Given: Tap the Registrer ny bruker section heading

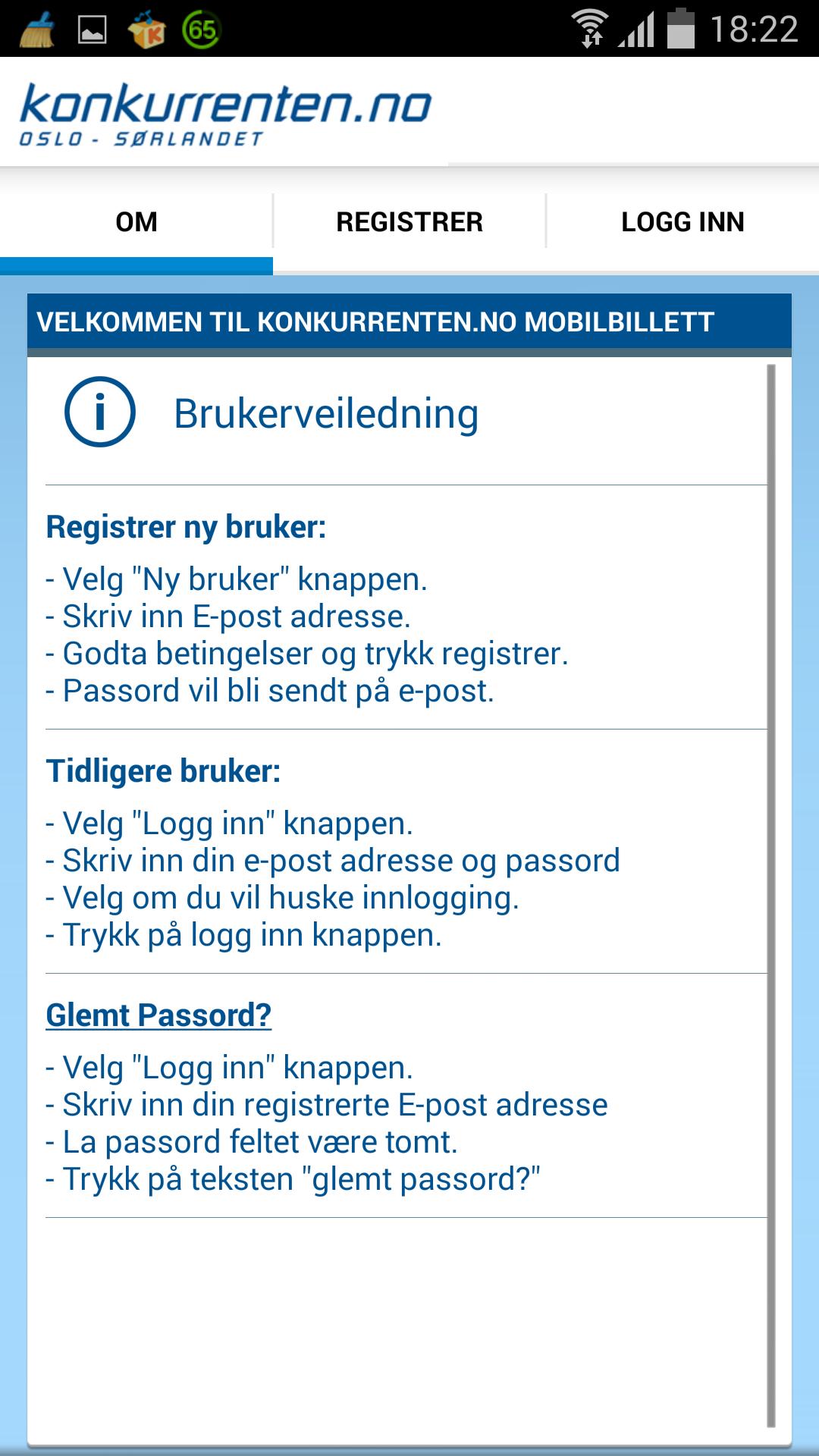Looking at the screenshot, I should (185, 527).
